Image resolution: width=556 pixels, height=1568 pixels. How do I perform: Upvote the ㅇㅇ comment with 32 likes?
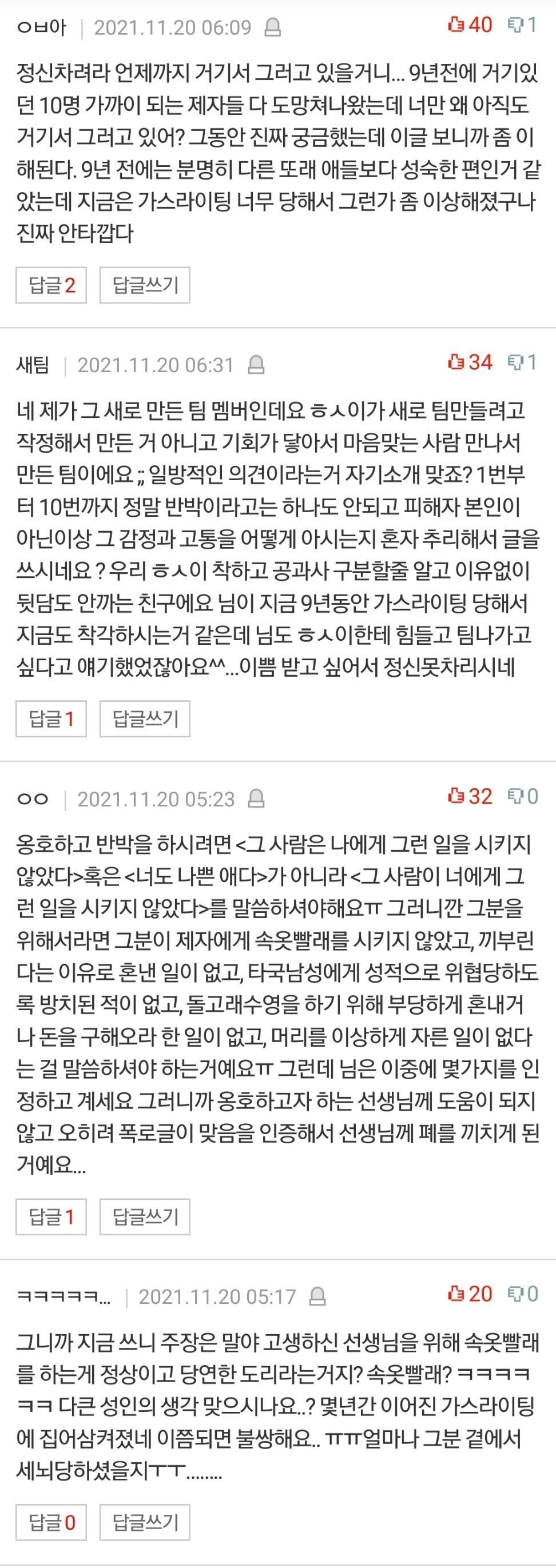(470, 796)
